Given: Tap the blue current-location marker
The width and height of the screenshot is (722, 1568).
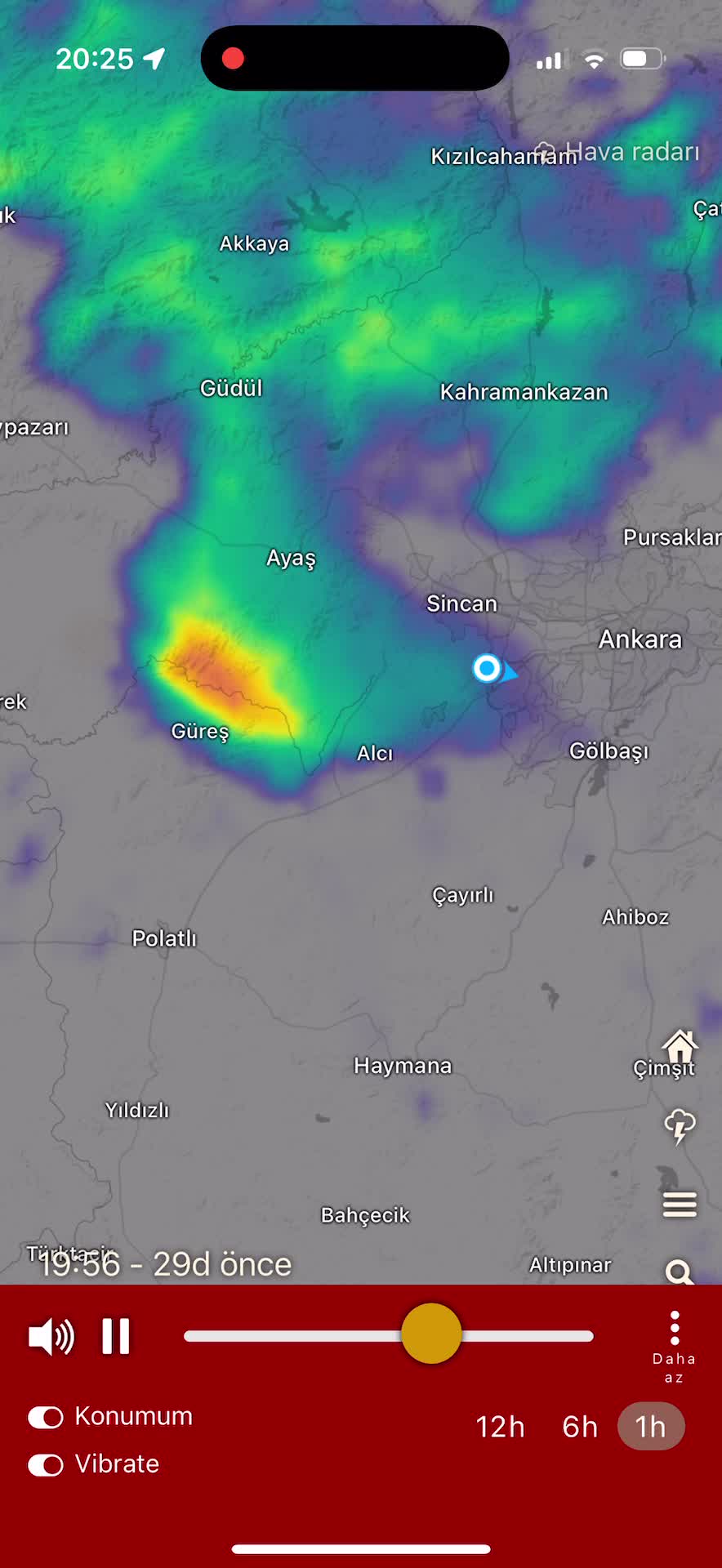Looking at the screenshot, I should (x=488, y=669).
